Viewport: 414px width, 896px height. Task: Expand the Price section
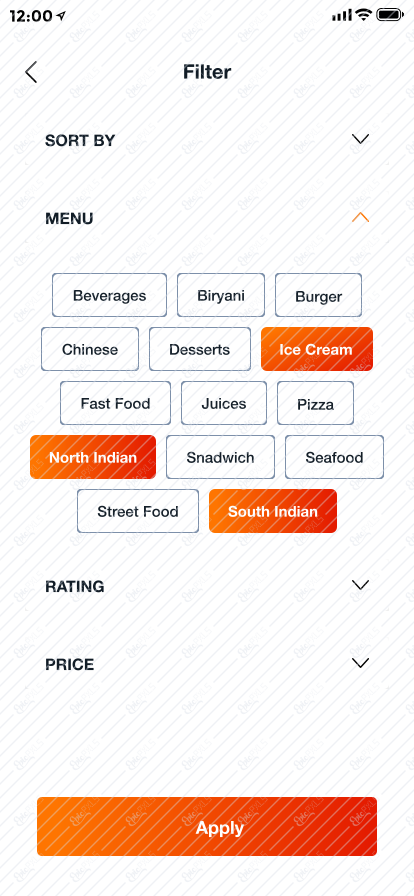click(x=360, y=663)
